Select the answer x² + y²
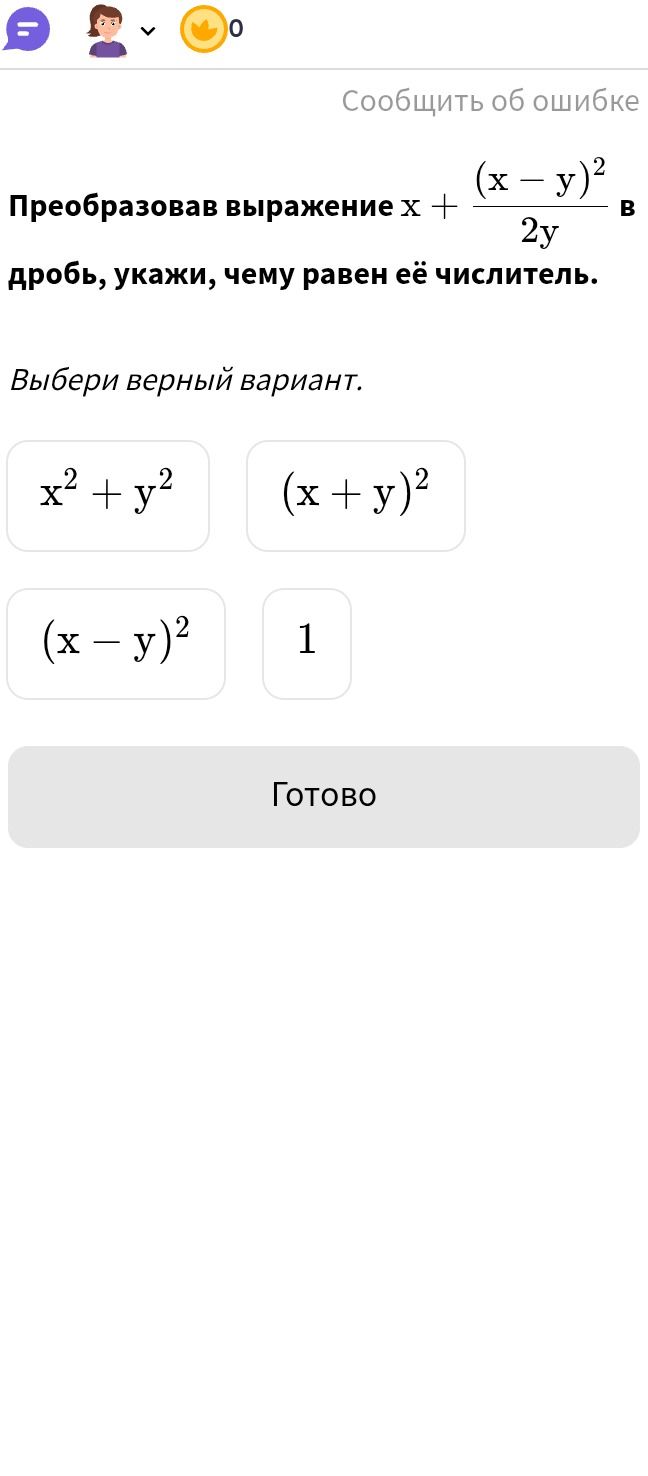648x1476 pixels. click(108, 496)
